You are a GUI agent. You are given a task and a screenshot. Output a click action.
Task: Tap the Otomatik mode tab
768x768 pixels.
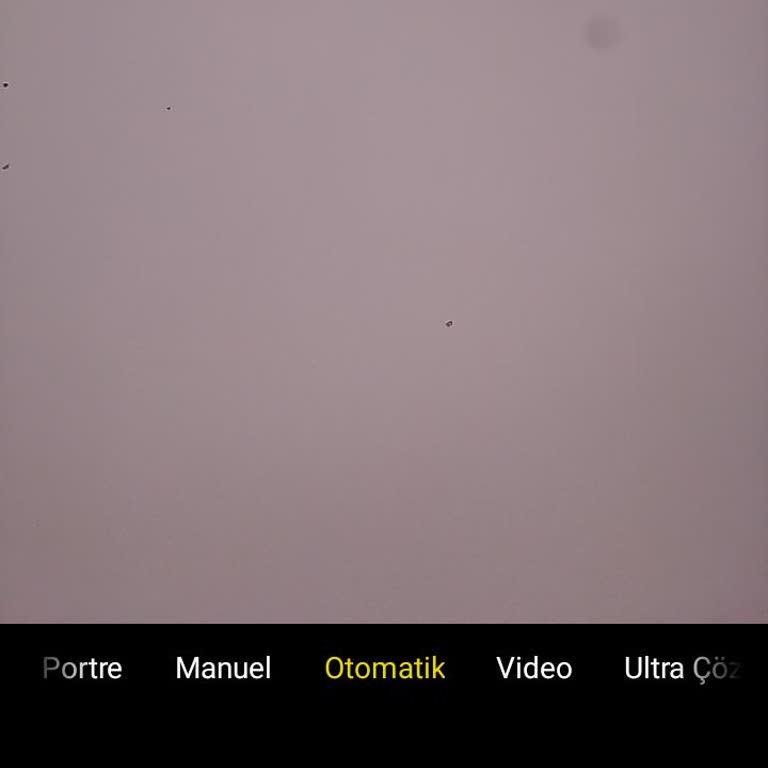[384, 668]
